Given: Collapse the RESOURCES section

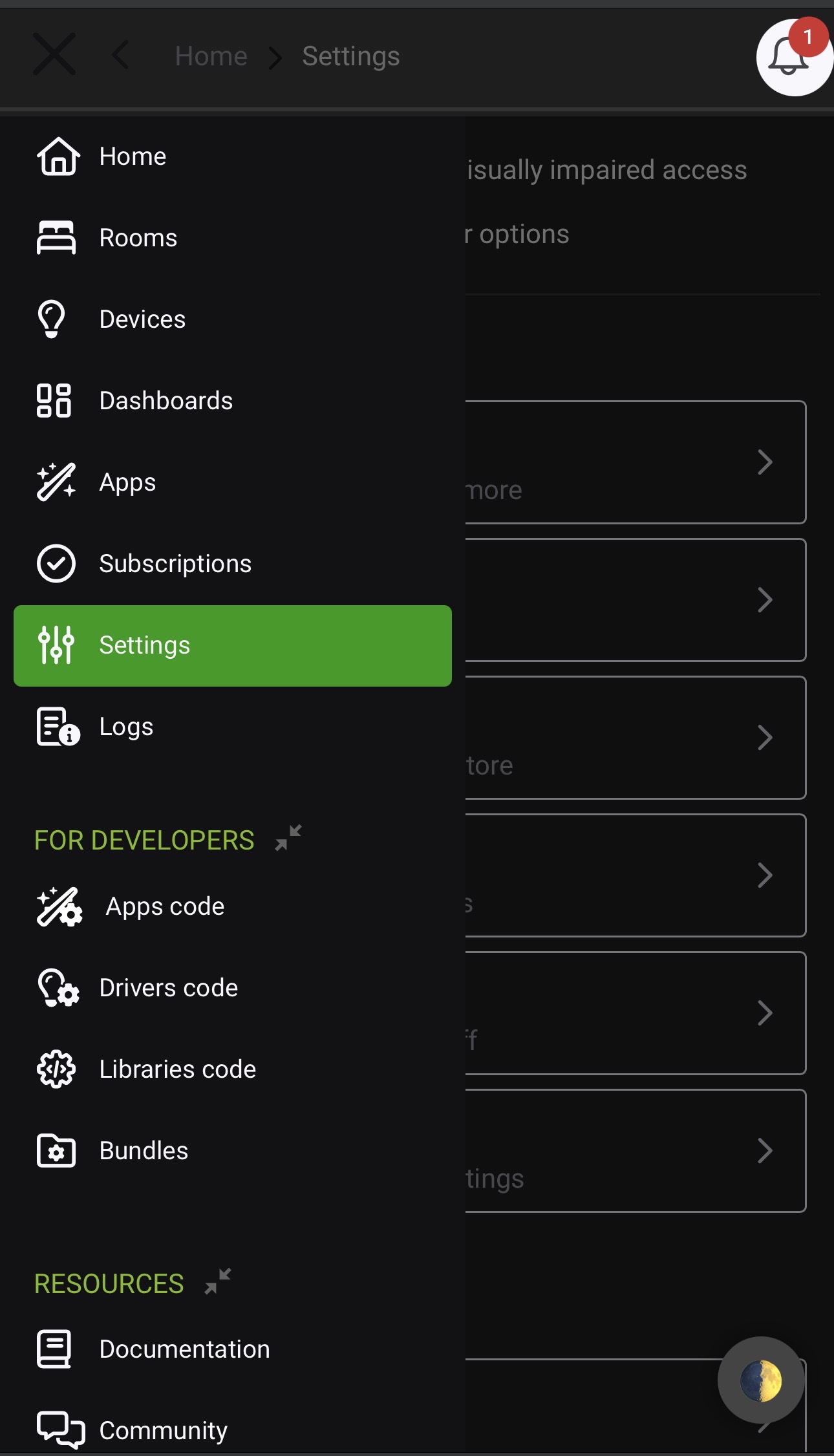Looking at the screenshot, I should (x=218, y=1283).
